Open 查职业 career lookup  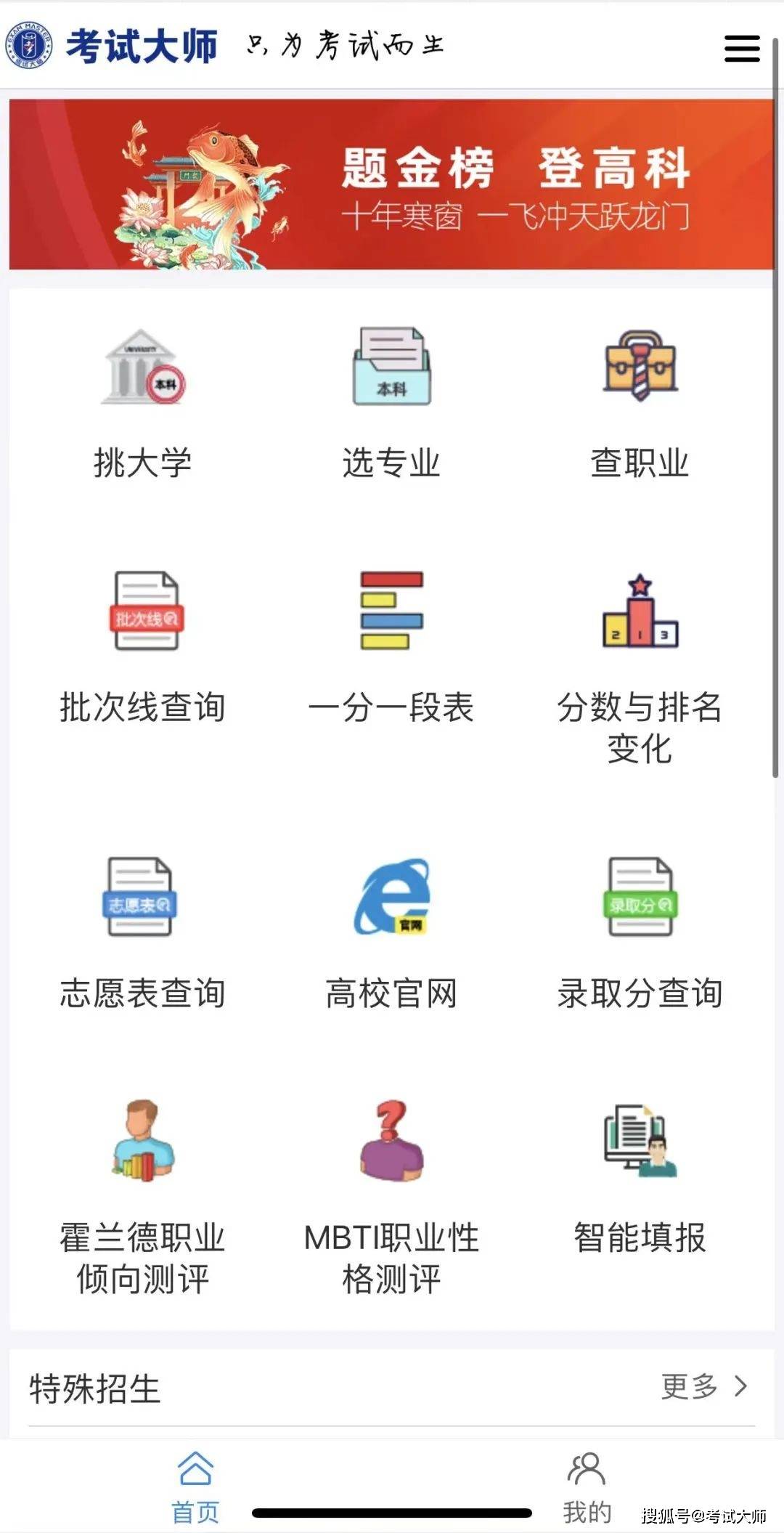(640, 403)
